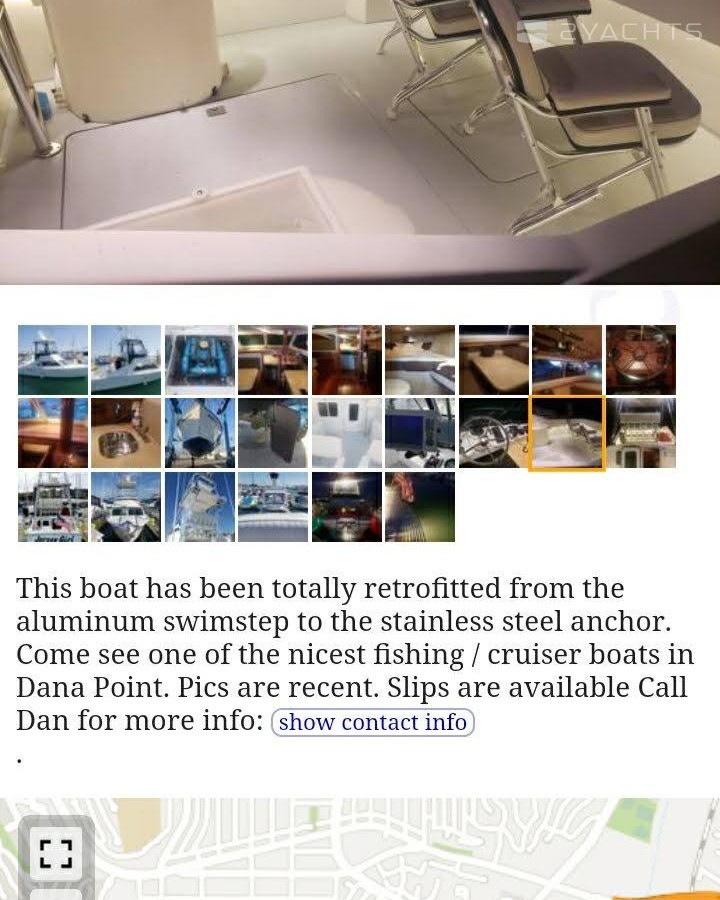Open the wooden steering wheel thumbnail
Viewport: 720px width, 900px height.
[640, 359]
